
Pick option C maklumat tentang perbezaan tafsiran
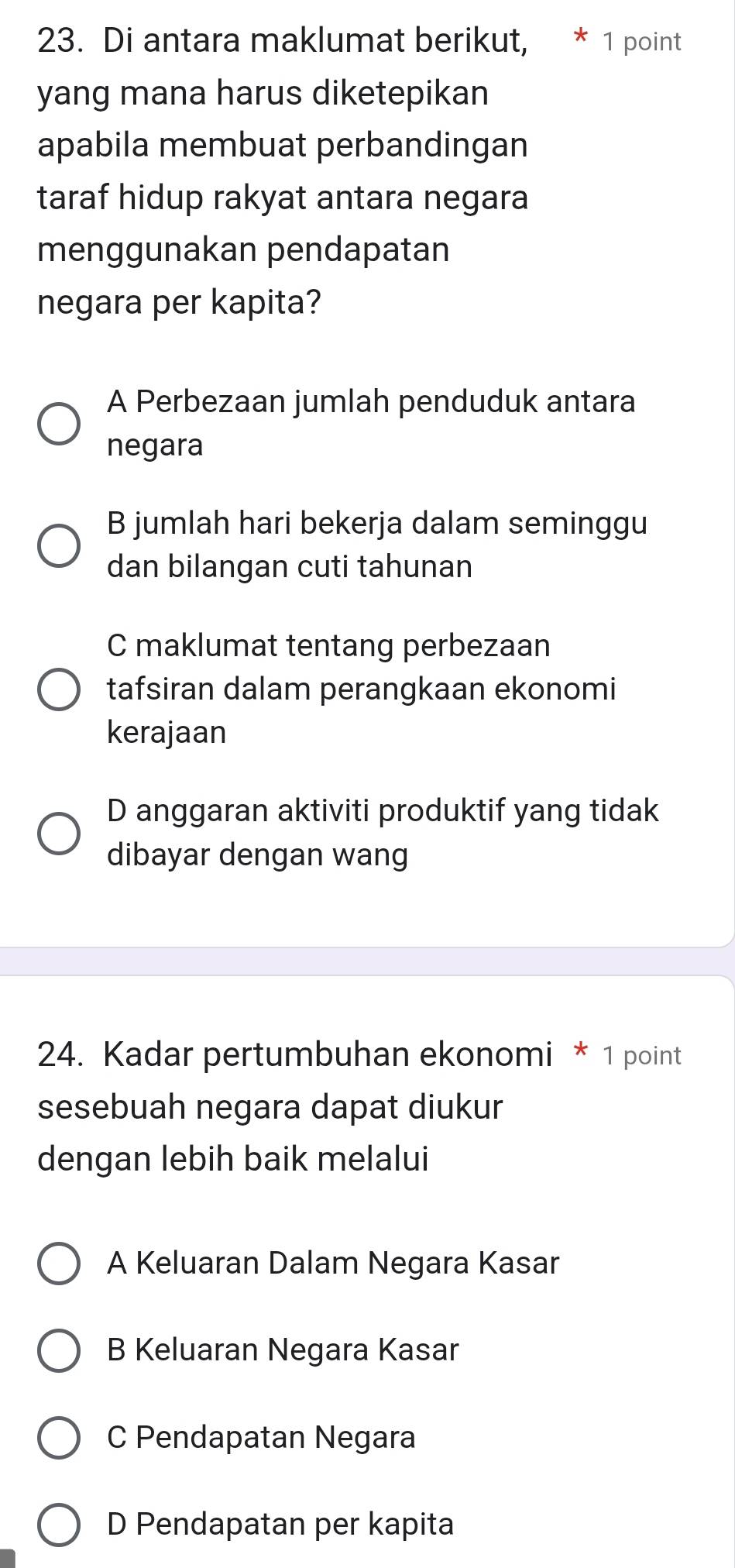[x=59, y=689]
